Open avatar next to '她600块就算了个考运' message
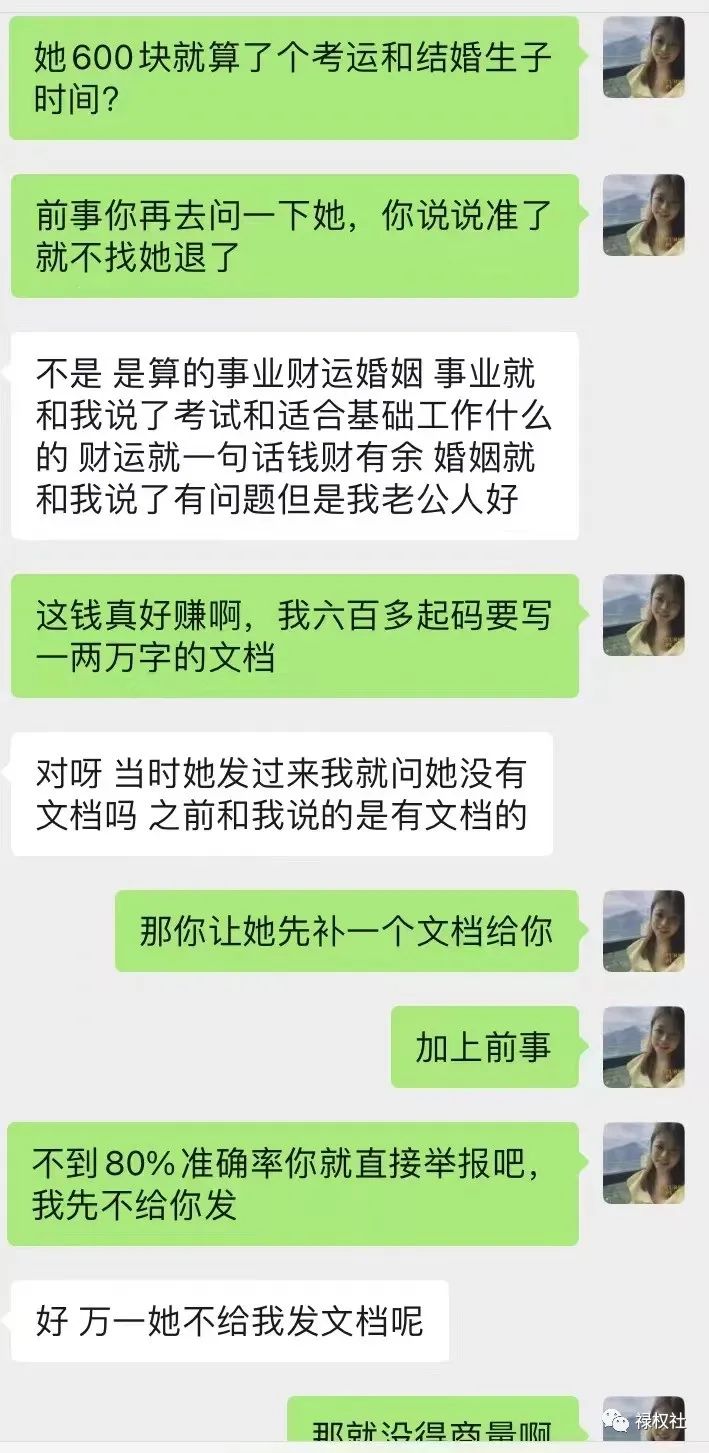Image resolution: width=709 pixels, height=1453 pixels. [x=643, y=57]
